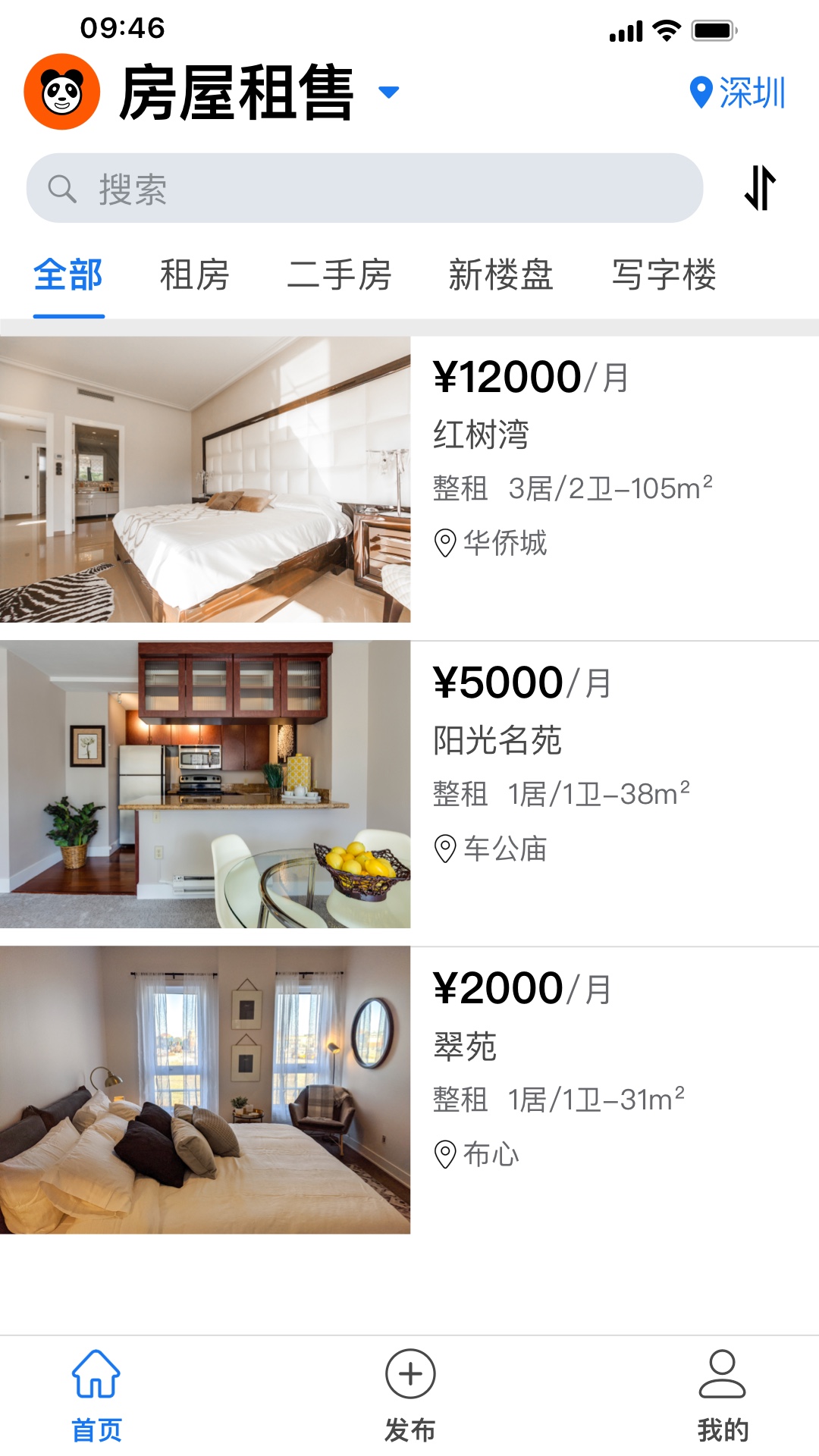Switch to the 租房 tab

coord(194,275)
